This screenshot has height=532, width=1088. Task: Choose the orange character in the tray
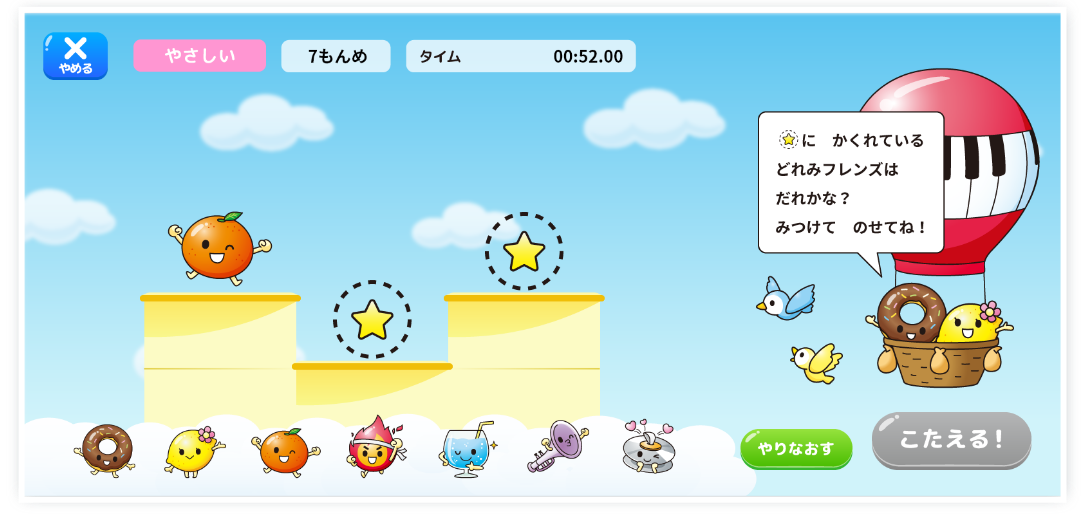pyautogui.click(x=284, y=450)
